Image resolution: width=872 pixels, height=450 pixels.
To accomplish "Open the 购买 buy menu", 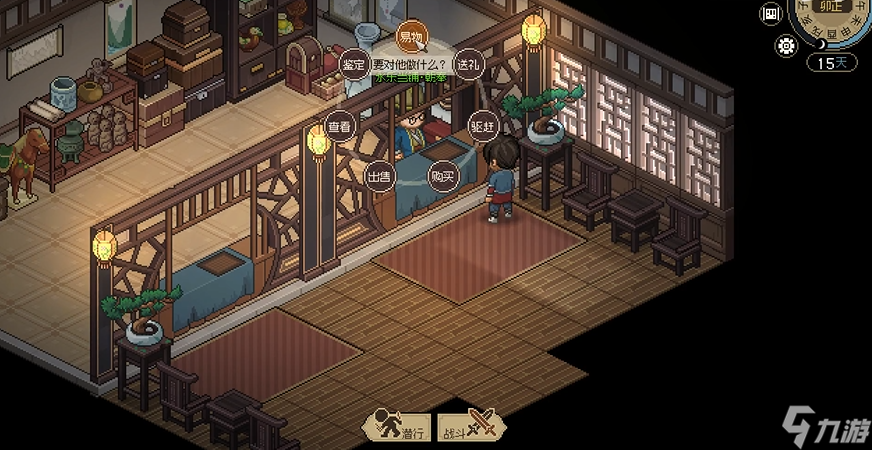I will coord(442,175).
